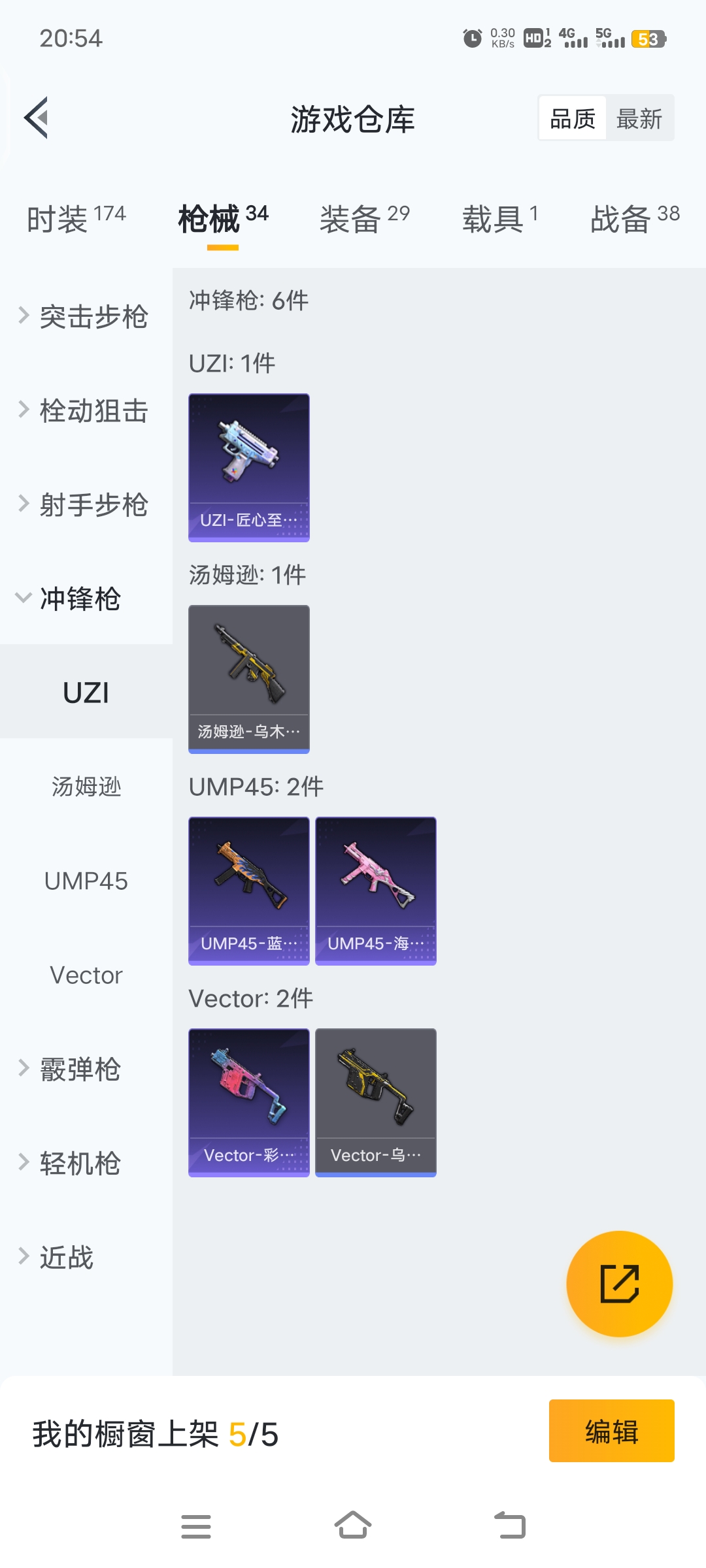This screenshot has height=1568, width=706.
Task: Sort warehouse by 品质
Action: pos(573,118)
